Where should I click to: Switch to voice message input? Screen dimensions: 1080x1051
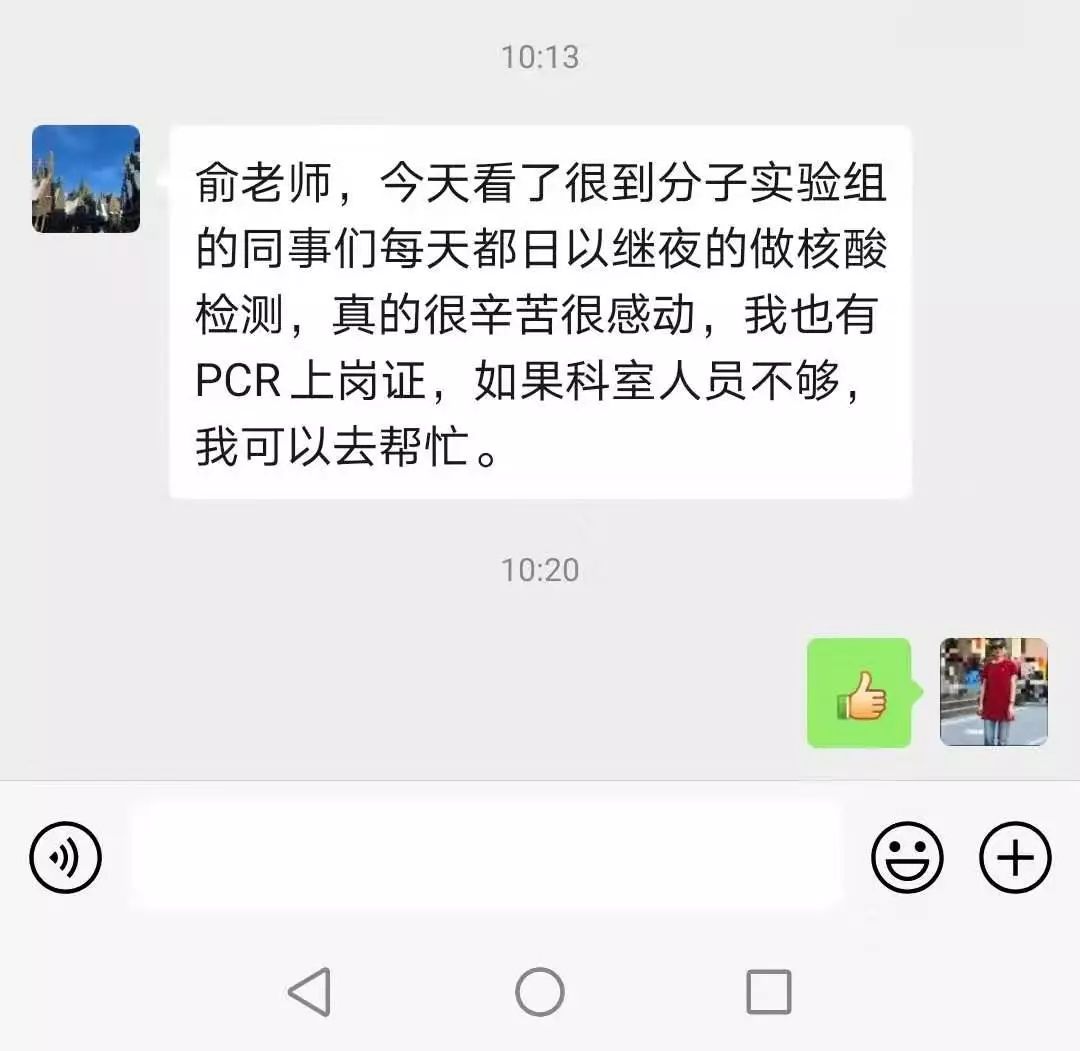[x=66, y=857]
